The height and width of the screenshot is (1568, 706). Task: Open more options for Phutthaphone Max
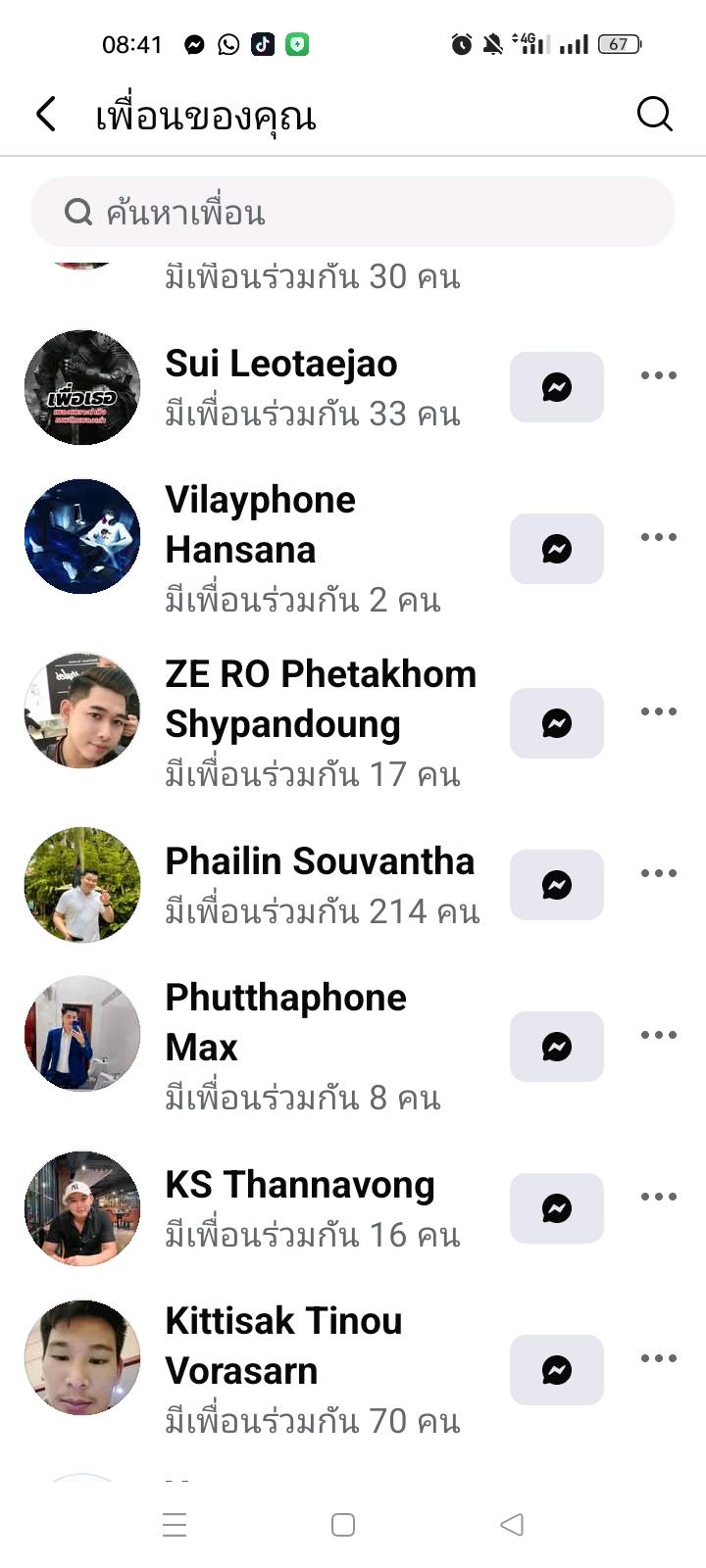(658, 1035)
